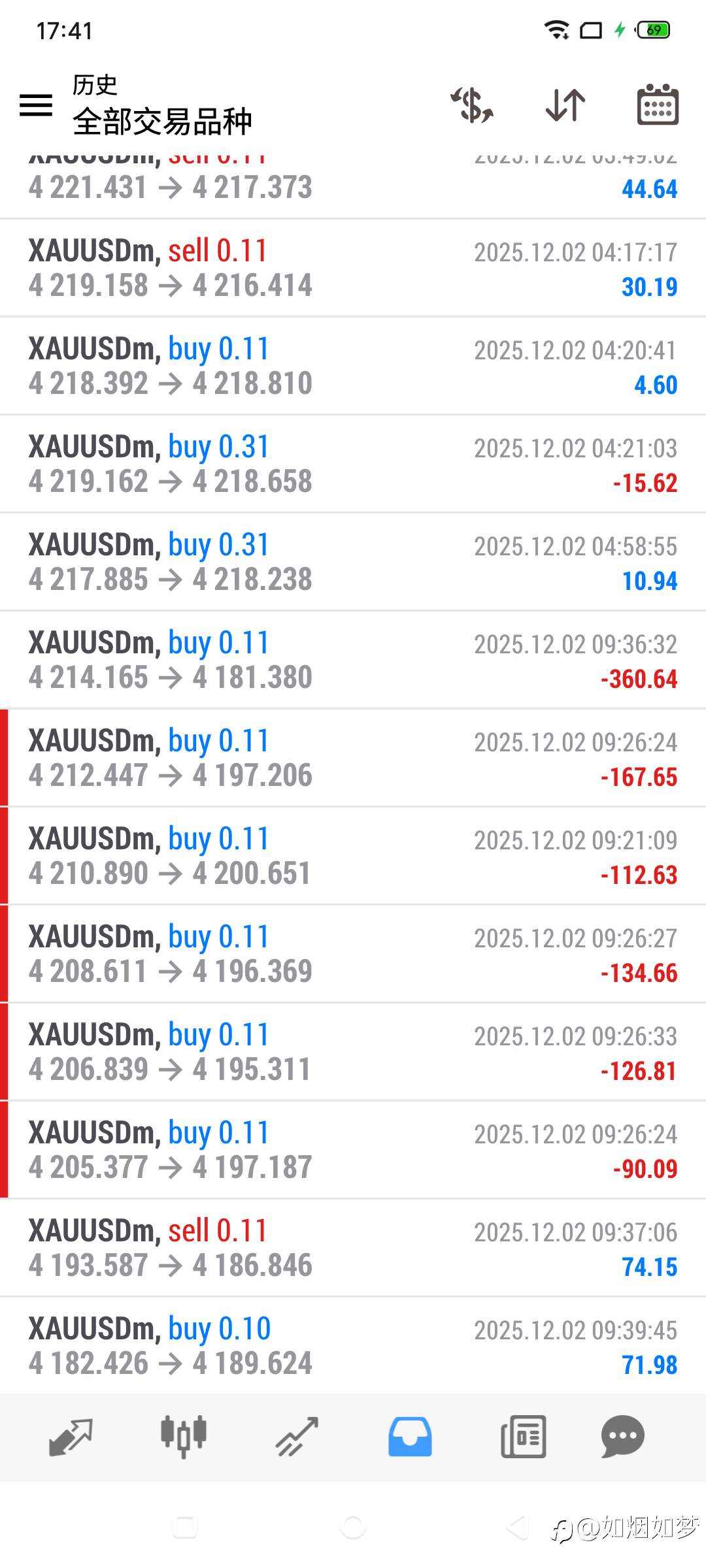Viewport: 706px width, 1568px height.
Task: Select the highlighted History inbox icon
Action: (409, 1437)
